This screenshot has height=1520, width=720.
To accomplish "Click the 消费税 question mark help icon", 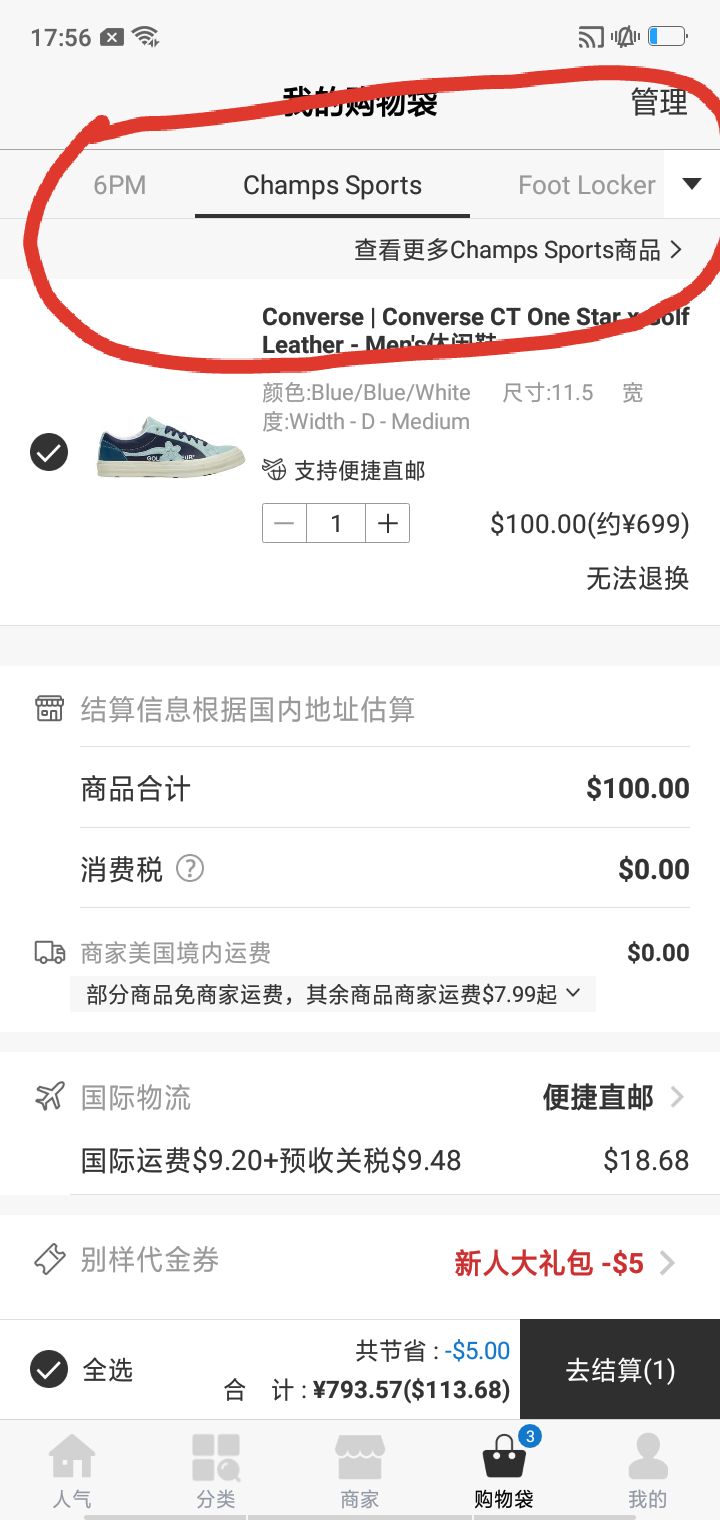I will coord(190,869).
